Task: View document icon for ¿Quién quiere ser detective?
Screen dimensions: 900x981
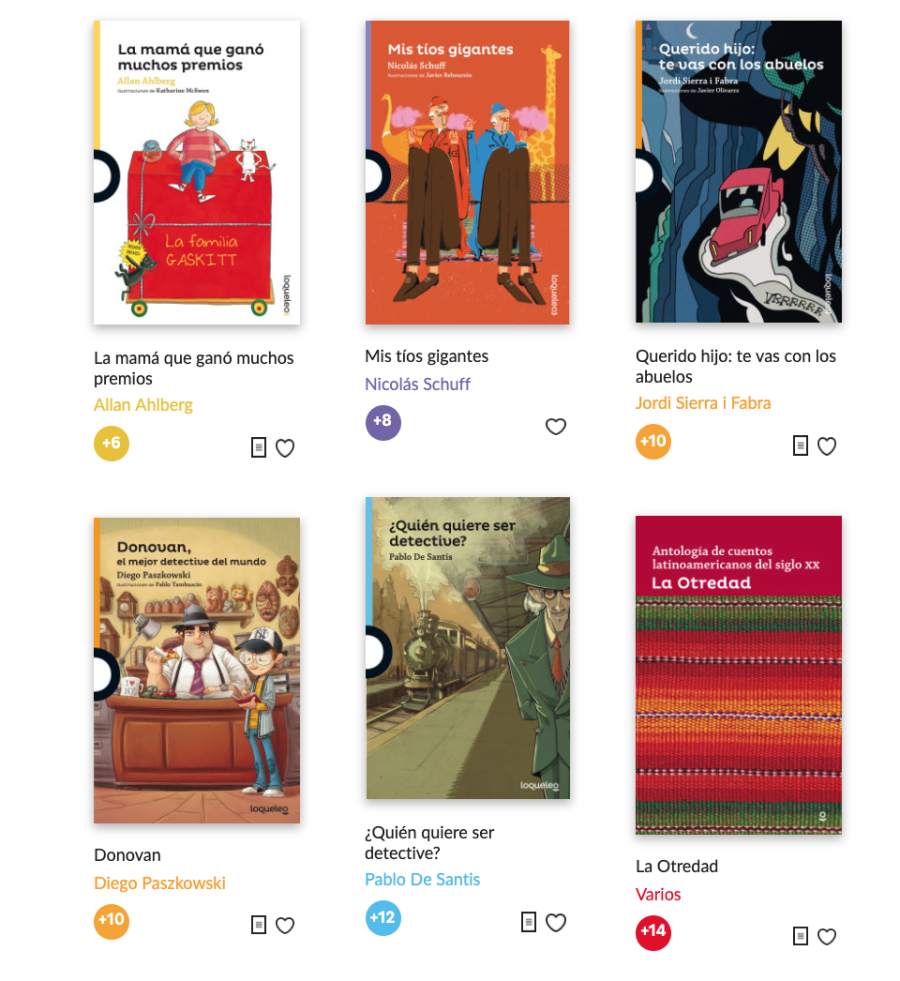Action: coord(529,922)
